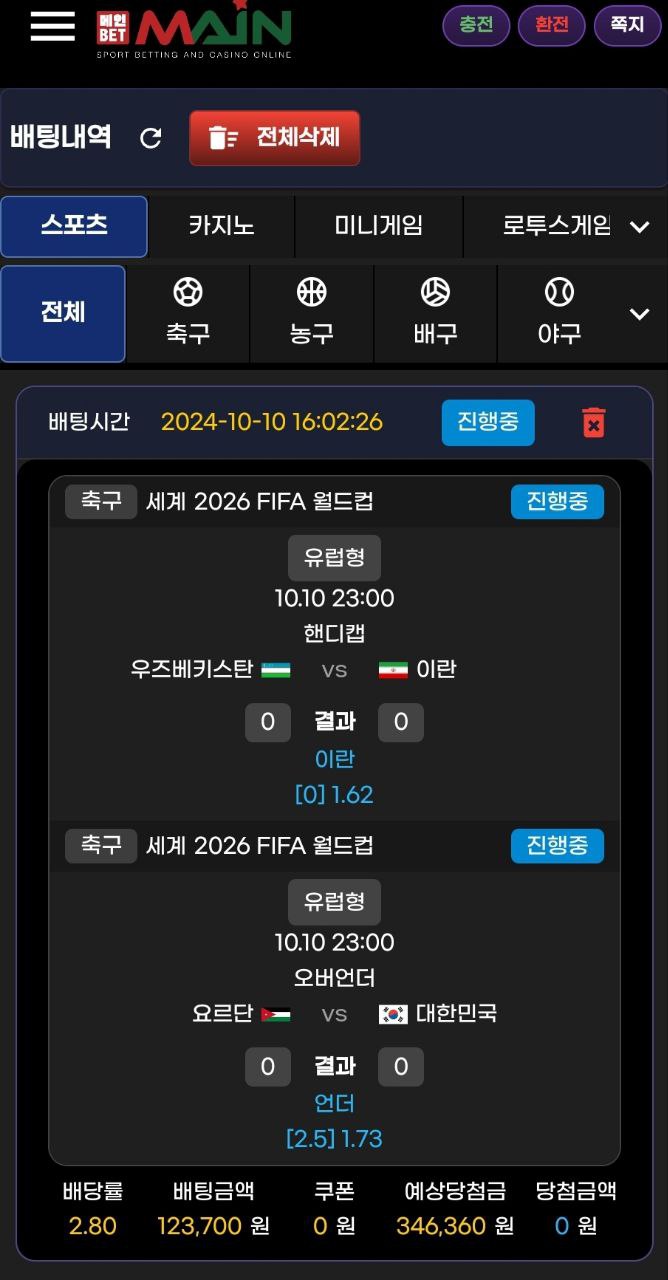Image resolution: width=668 pixels, height=1280 pixels.
Task: Delete the 2024-10-10 16:02:26 bet slip
Action: click(x=594, y=422)
